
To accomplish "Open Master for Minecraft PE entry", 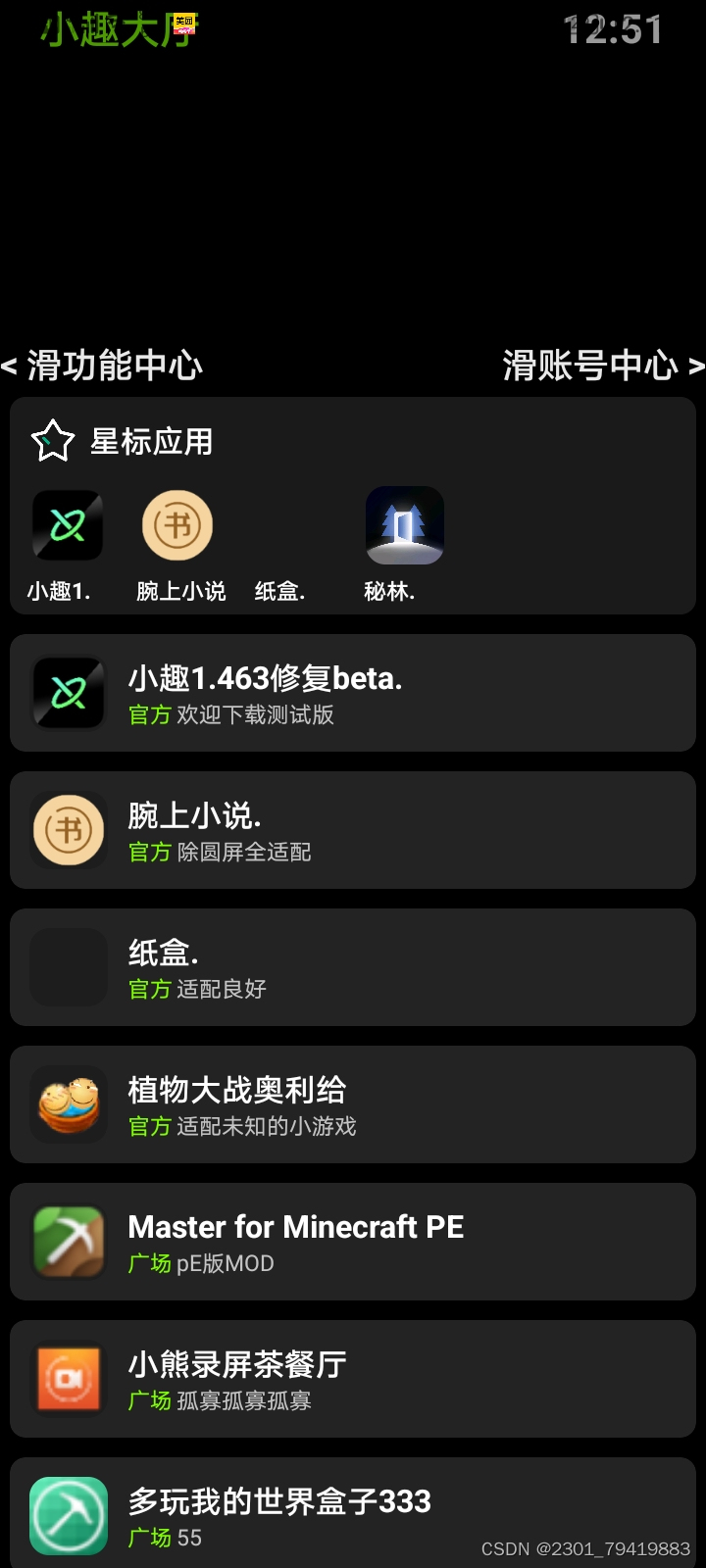I will coord(353,1242).
